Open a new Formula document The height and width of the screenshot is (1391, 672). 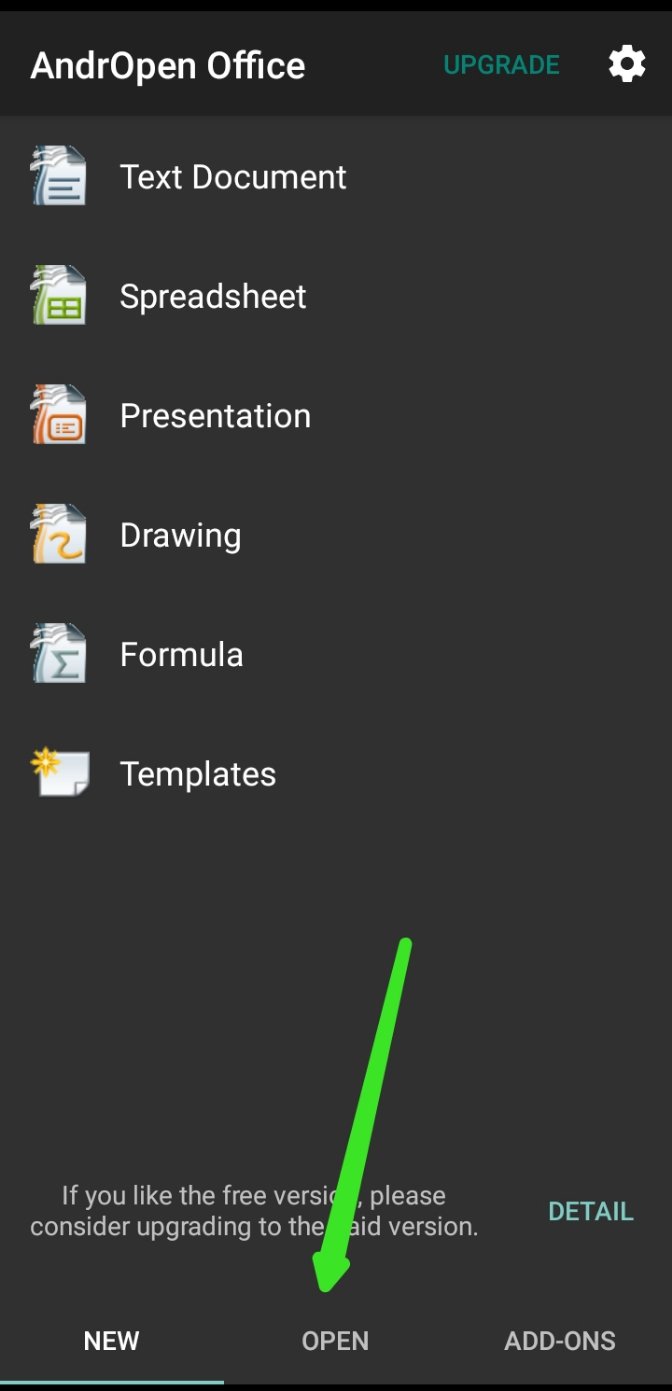click(x=336, y=654)
